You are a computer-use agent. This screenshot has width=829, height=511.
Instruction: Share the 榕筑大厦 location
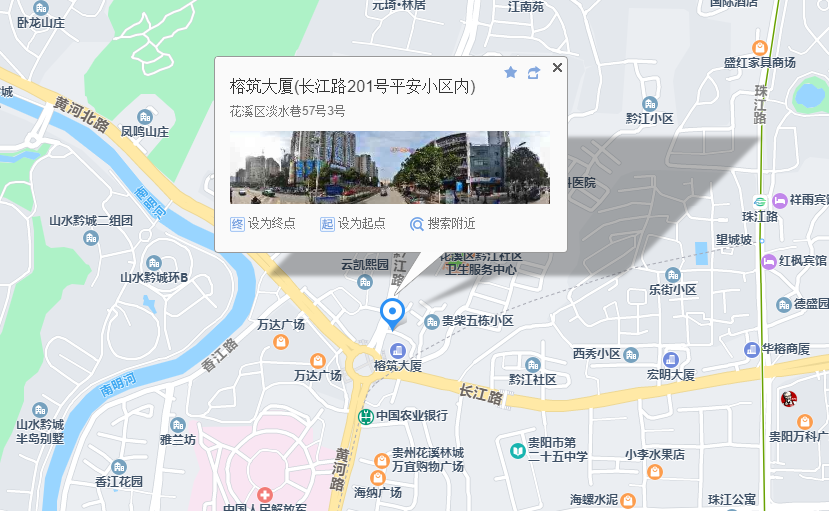tap(534, 72)
